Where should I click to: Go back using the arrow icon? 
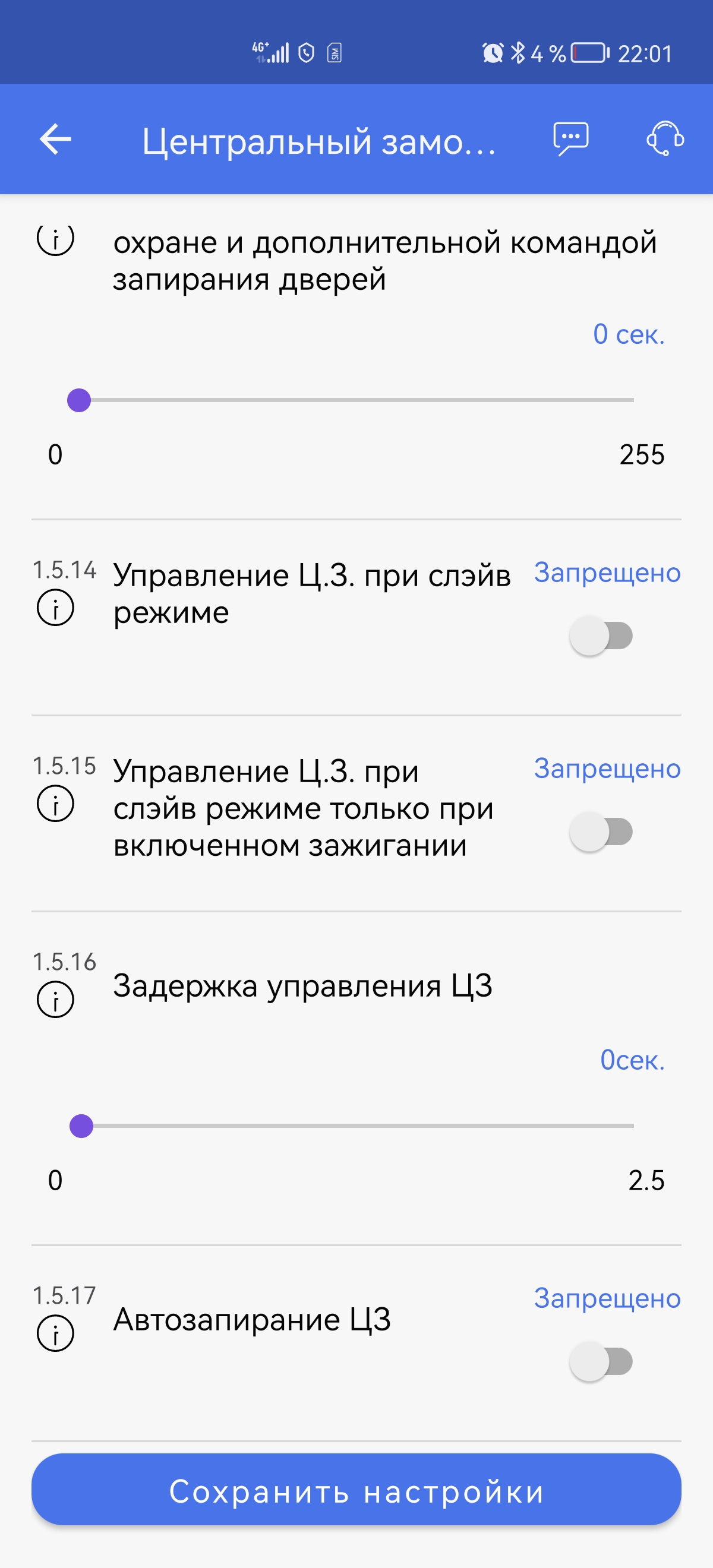(x=55, y=140)
